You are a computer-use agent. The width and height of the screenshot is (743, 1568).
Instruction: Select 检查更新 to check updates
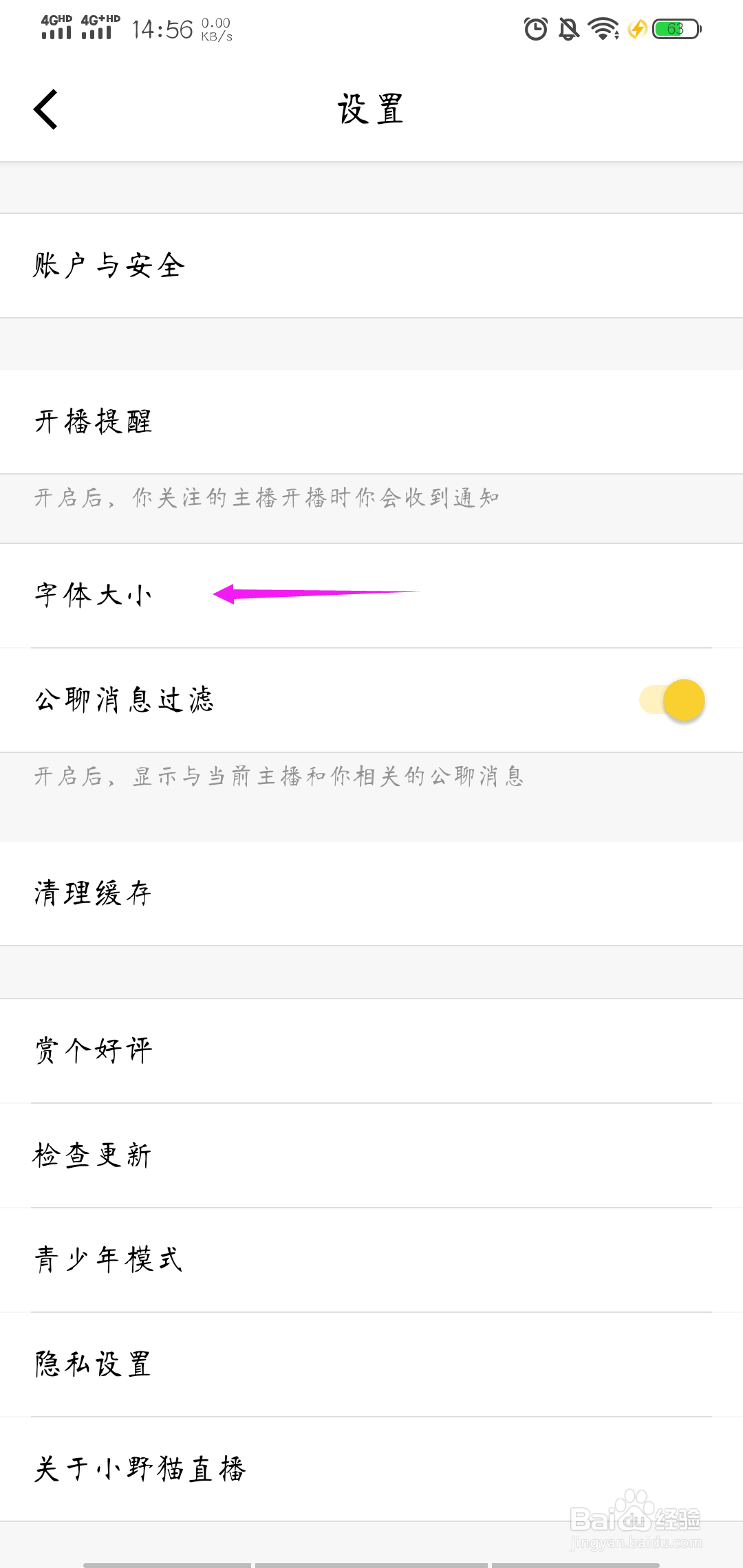(x=371, y=1155)
